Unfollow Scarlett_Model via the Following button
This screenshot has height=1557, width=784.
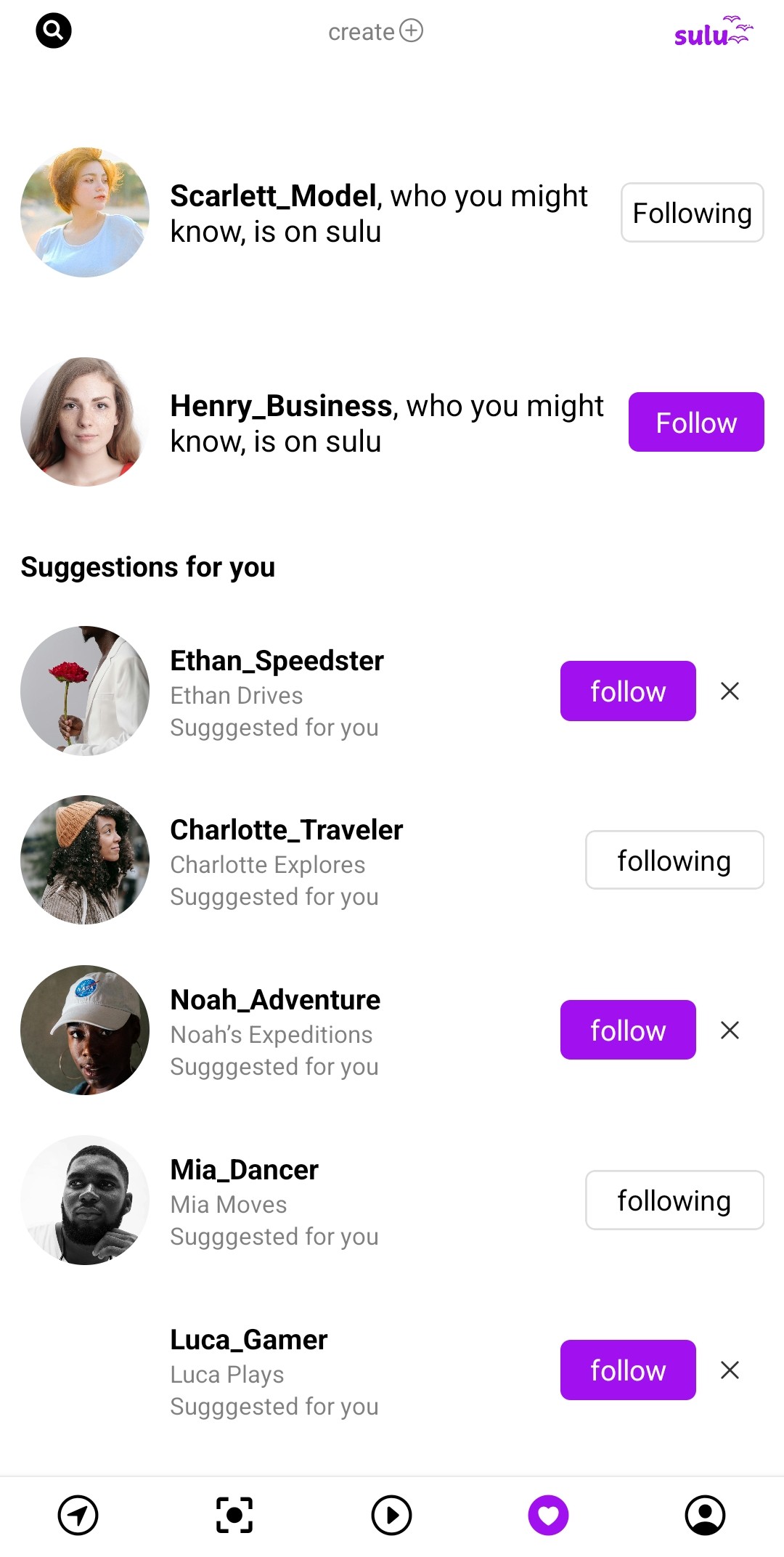[692, 213]
